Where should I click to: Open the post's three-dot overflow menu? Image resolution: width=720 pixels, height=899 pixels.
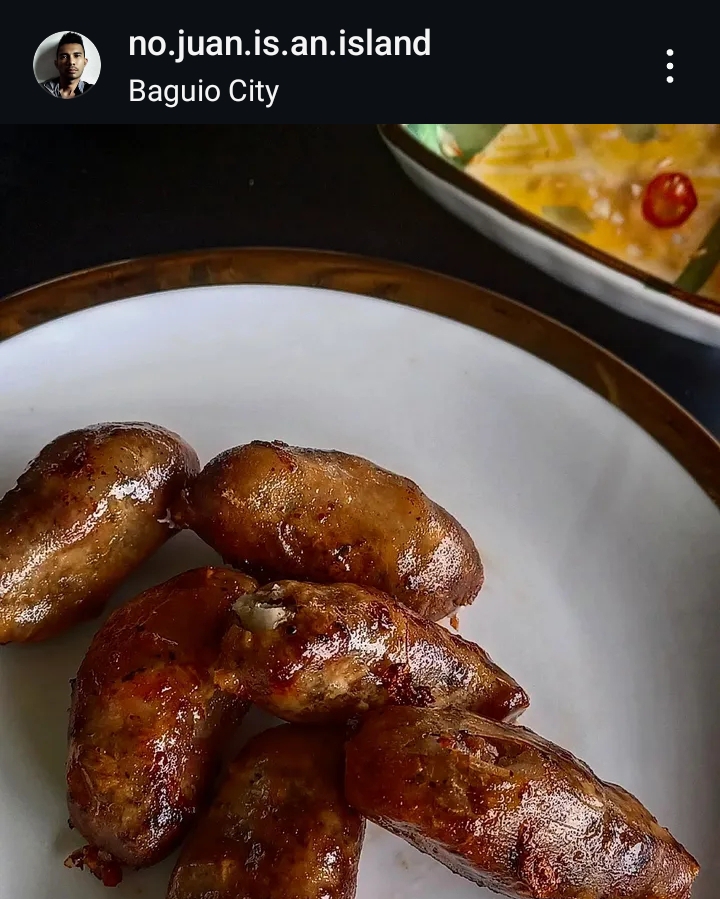point(669,66)
